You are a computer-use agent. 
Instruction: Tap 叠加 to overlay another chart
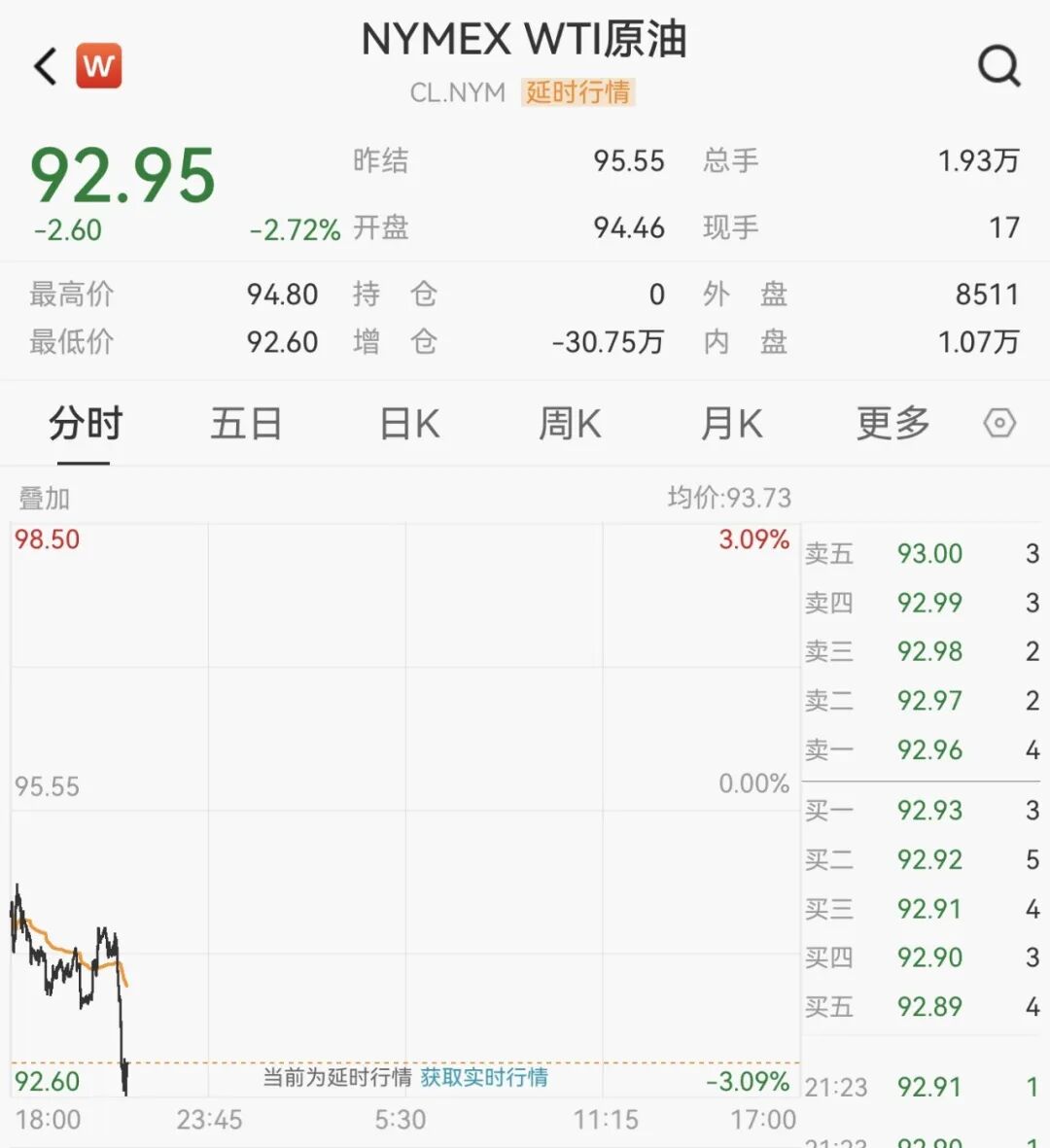(45, 499)
